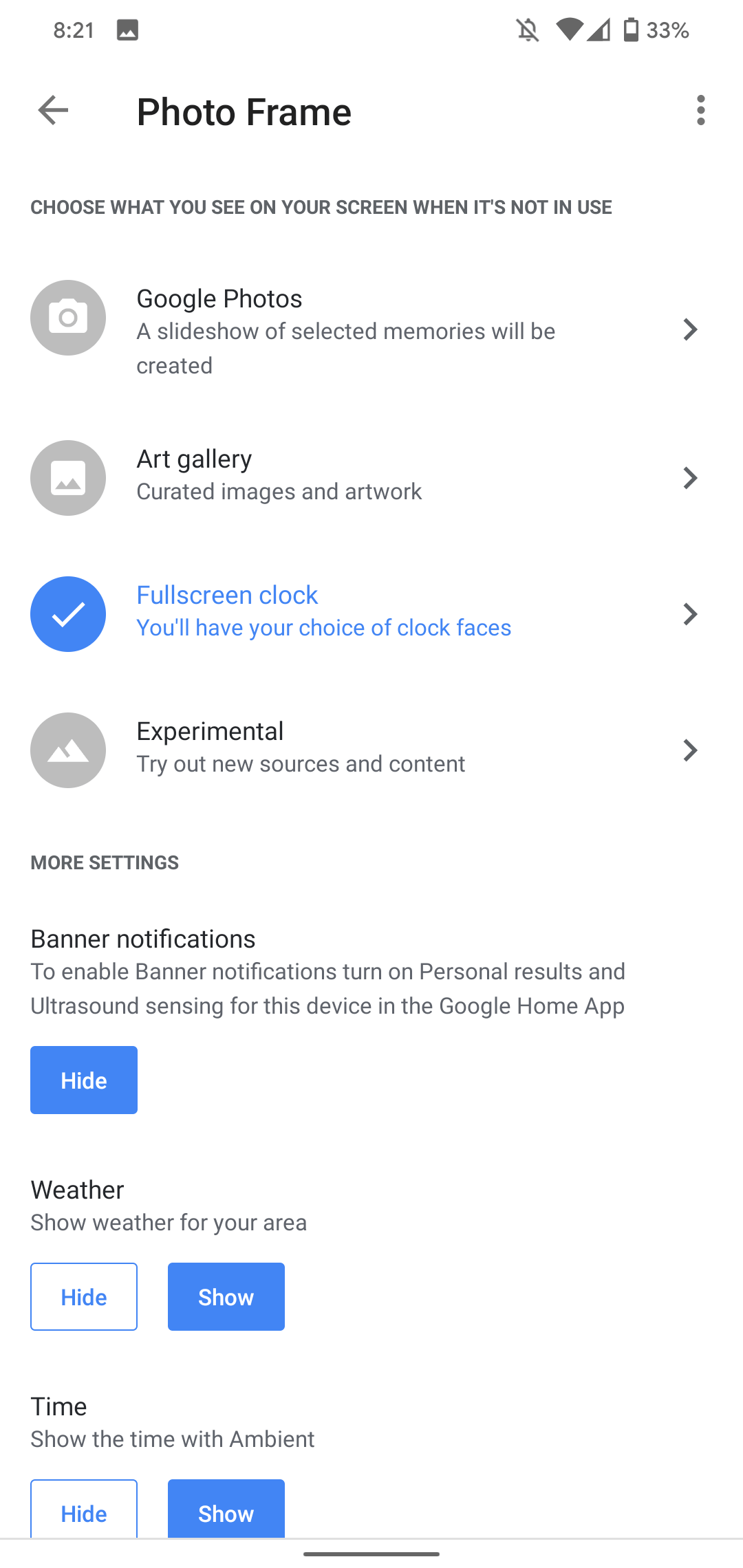Click the Art gallery image icon
743x1568 pixels.
point(67,477)
